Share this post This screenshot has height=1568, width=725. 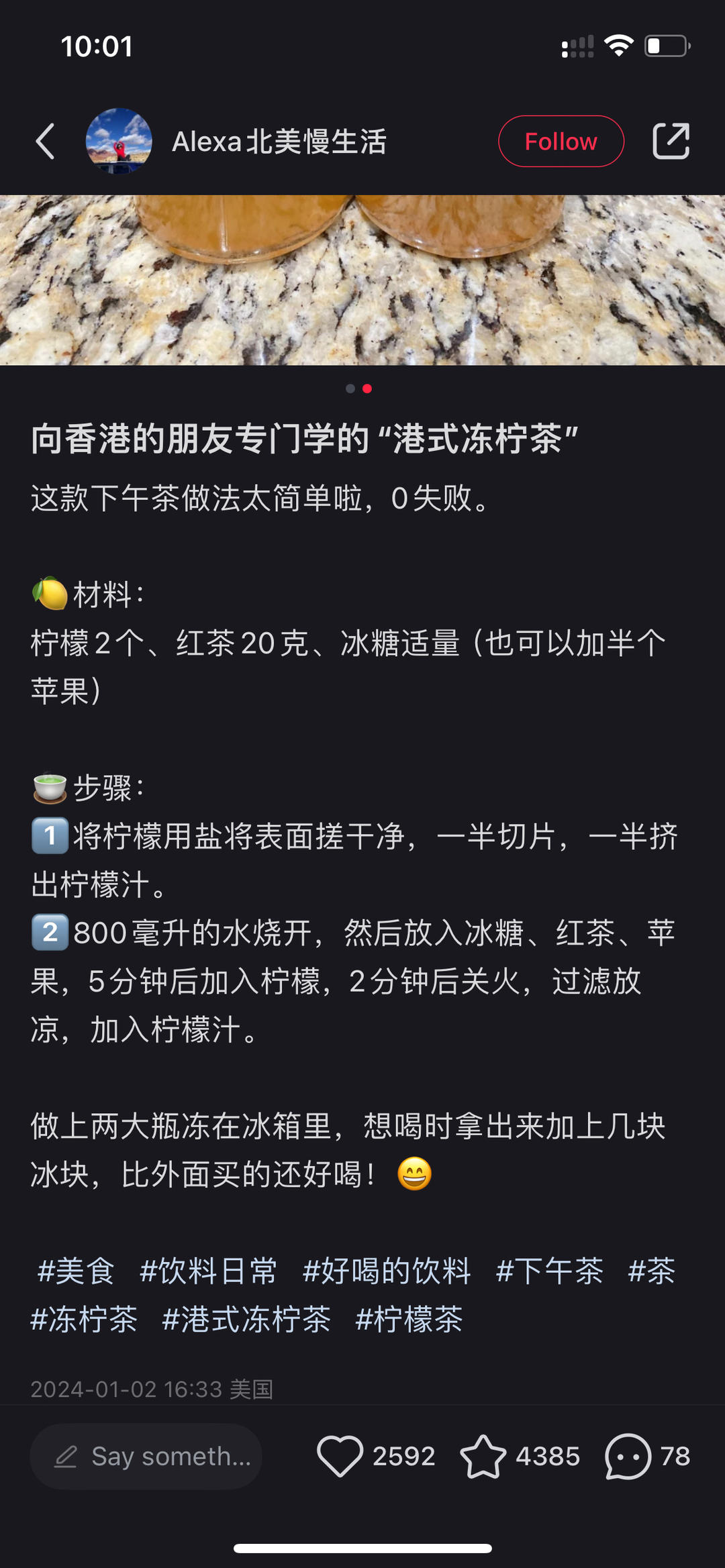click(671, 142)
